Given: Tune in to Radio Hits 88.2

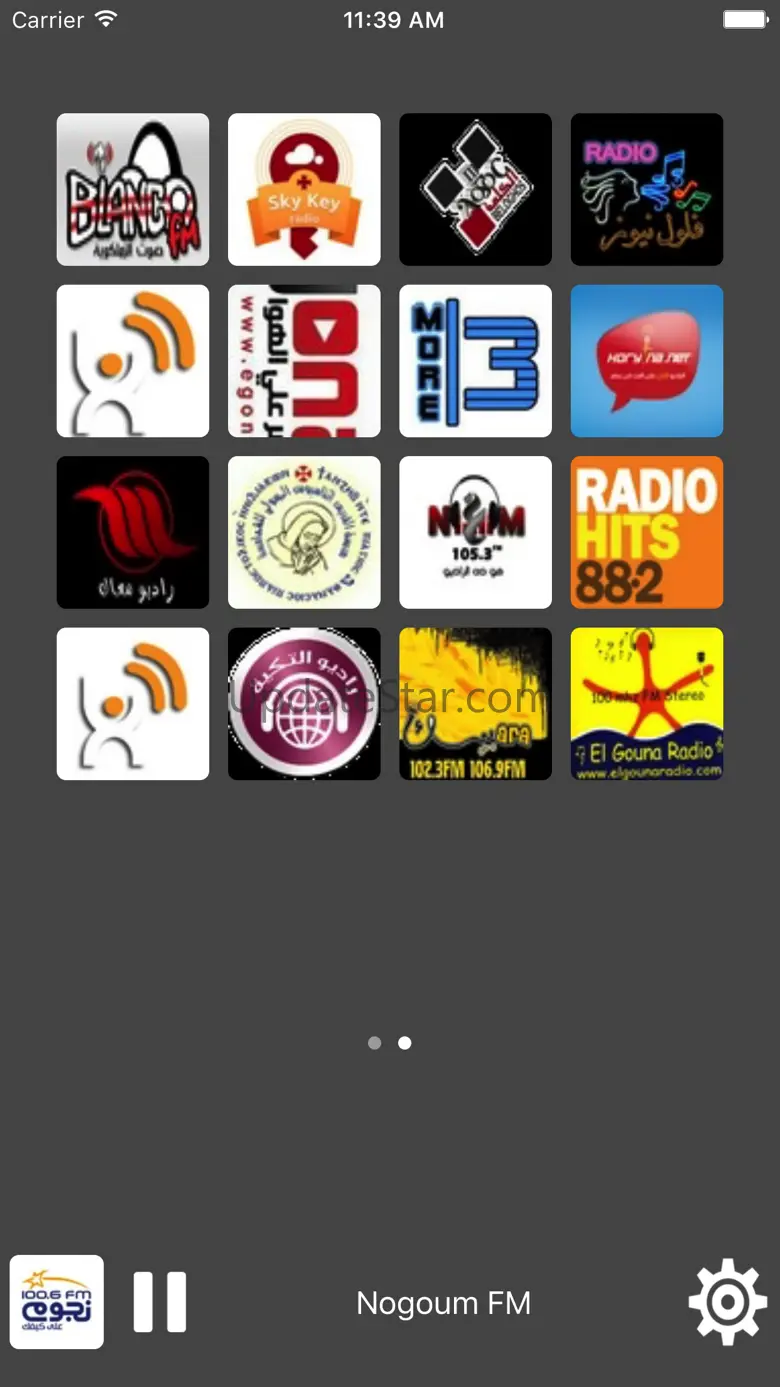Looking at the screenshot, I should [x=647, y=532].
